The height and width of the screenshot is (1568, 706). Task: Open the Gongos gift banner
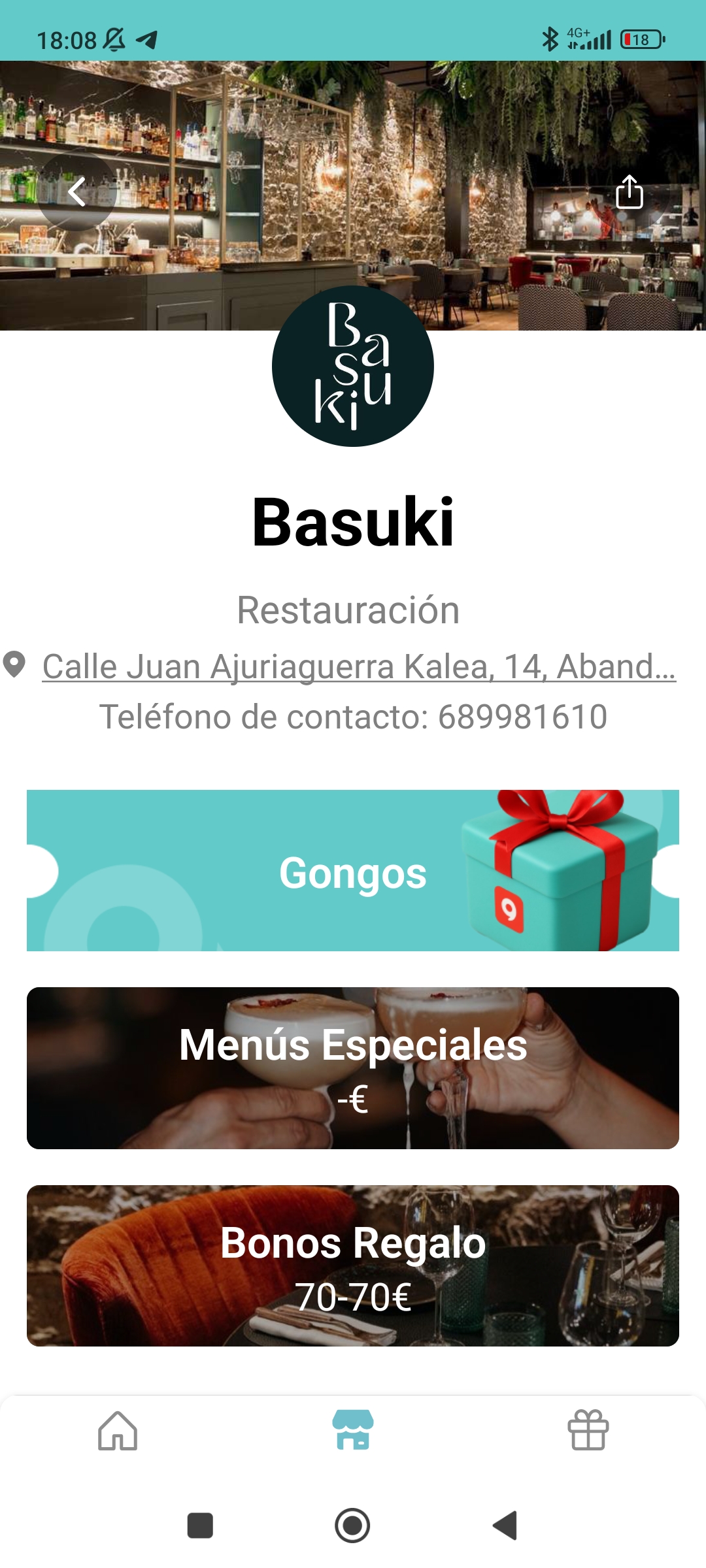click(353, 871)
